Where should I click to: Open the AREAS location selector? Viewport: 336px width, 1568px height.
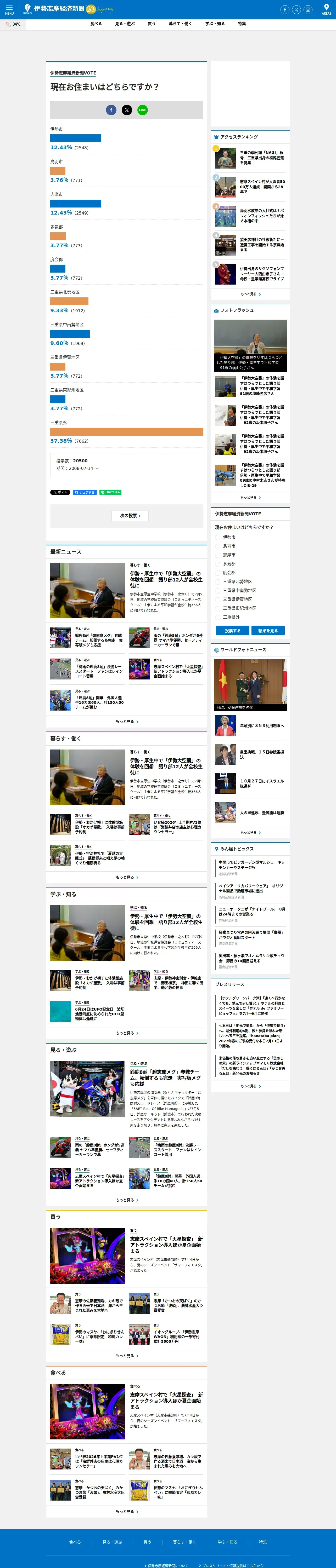point(326,9)
